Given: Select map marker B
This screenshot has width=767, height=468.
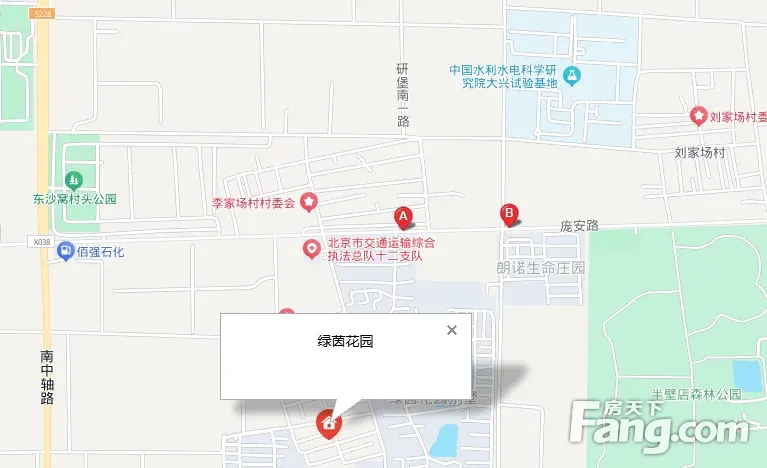Looking at the screenshot, I should [509, 214].
